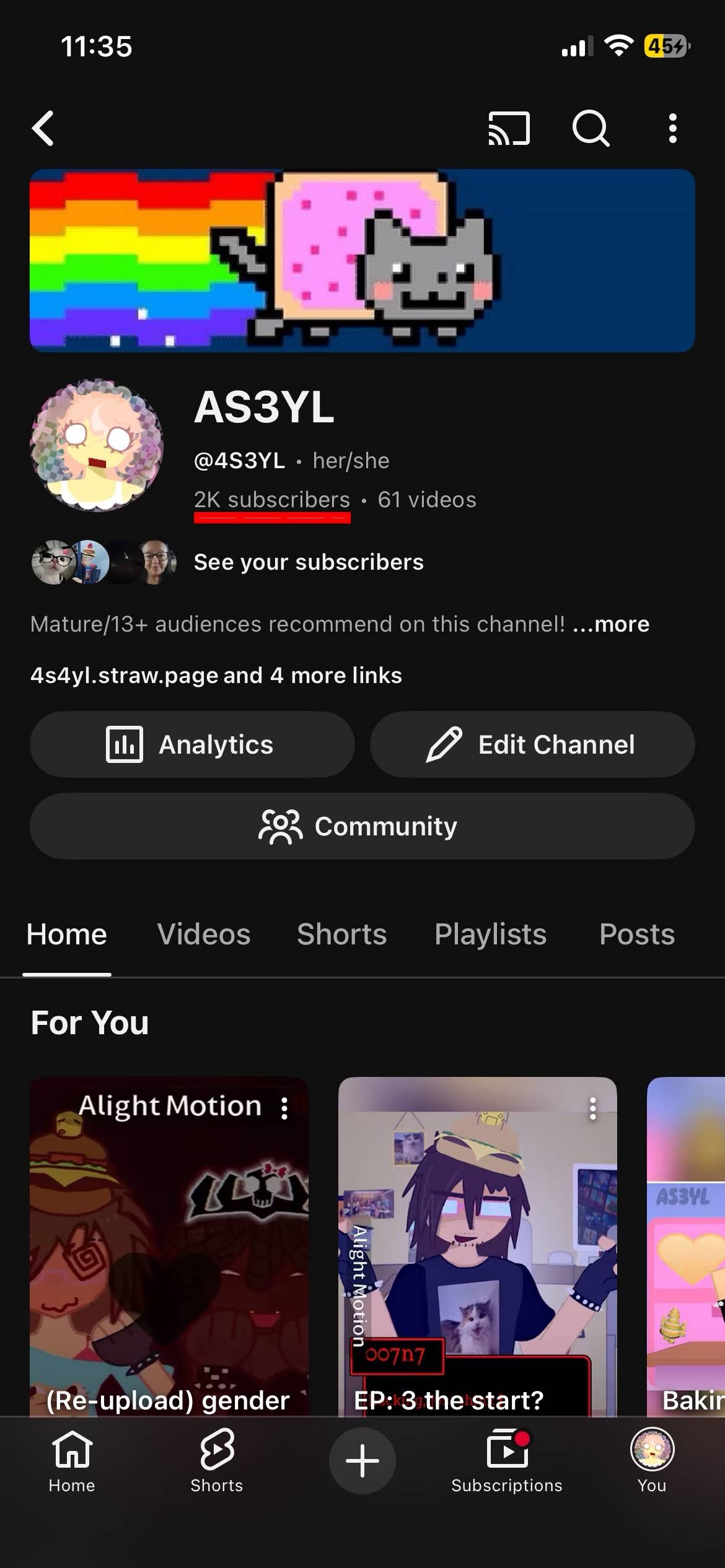This screenshot has width=725, height=1568.
Task: Switch to the Videos tab
Action: 204,934
